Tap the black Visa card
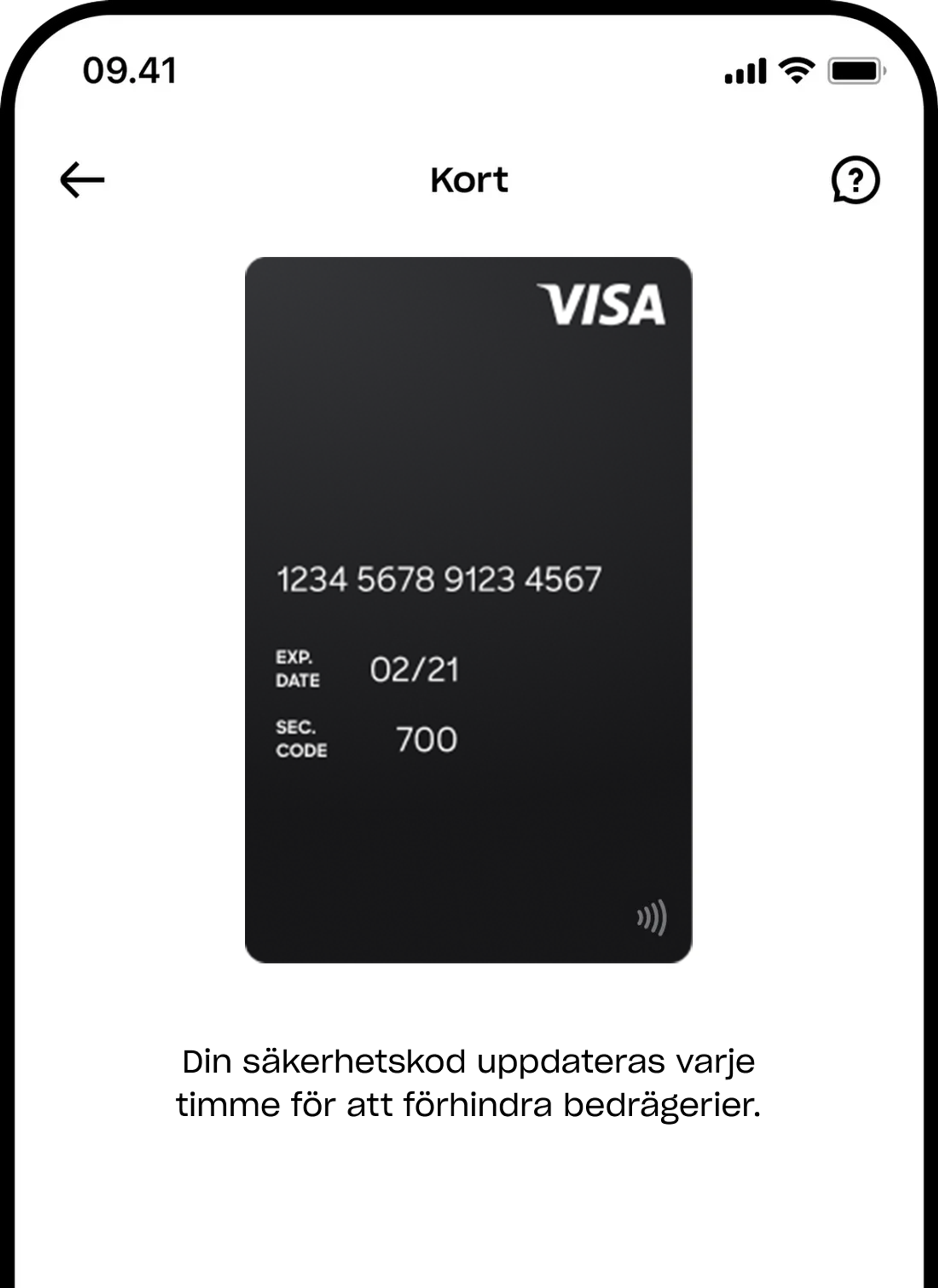 pos(469,610)
